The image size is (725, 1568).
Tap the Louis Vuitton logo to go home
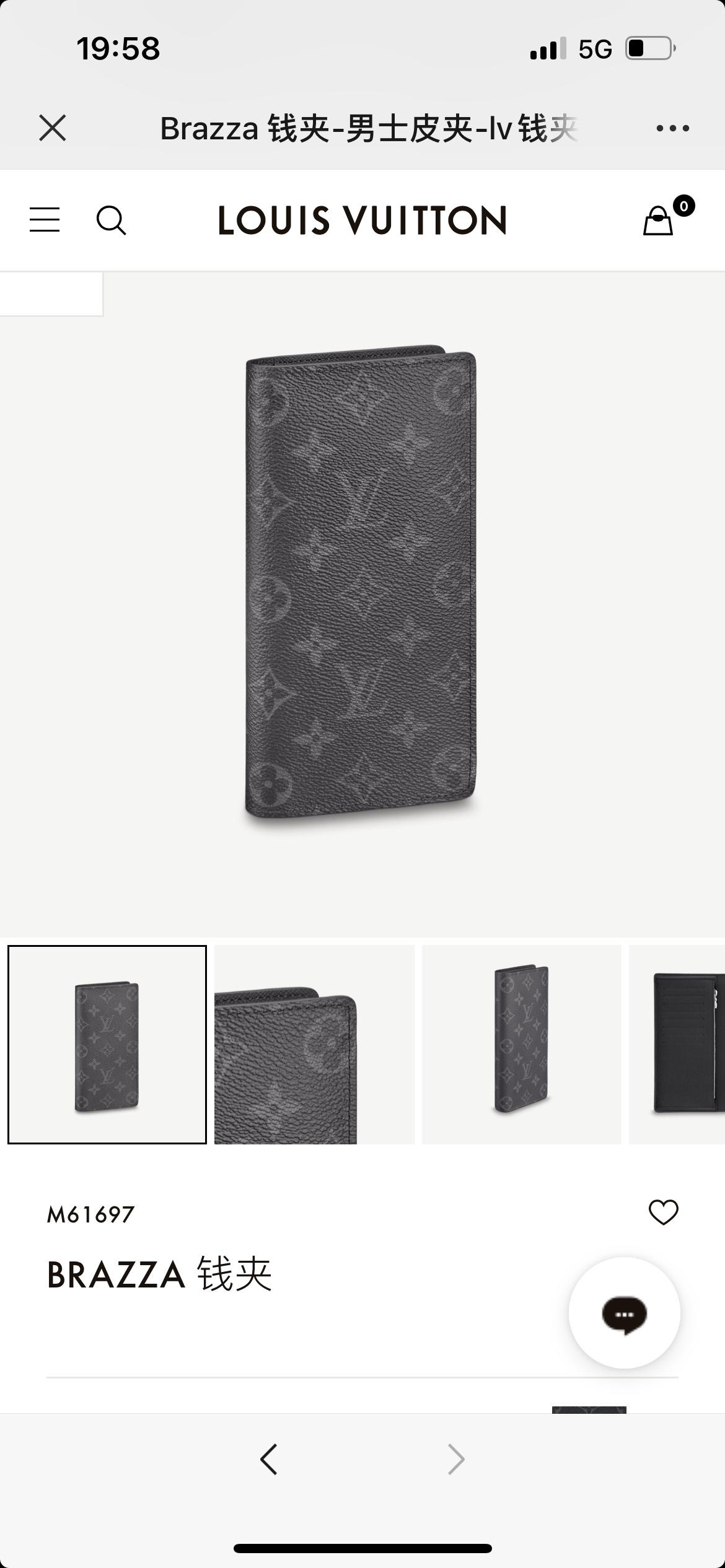click(x=362, y=220)
